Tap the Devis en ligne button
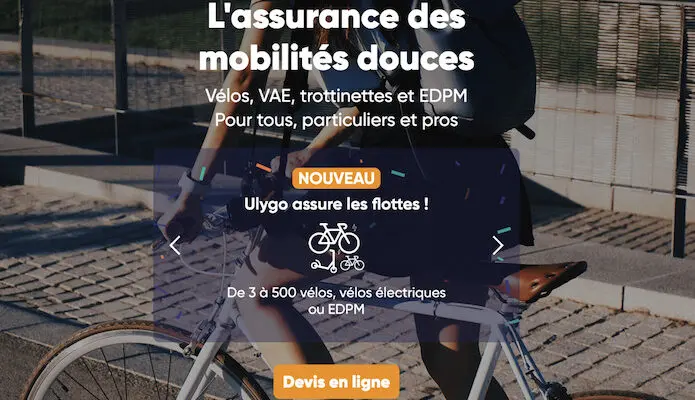The height and width of the screenshot is (400, 695). pyautogui.click(x=336, y=382)
